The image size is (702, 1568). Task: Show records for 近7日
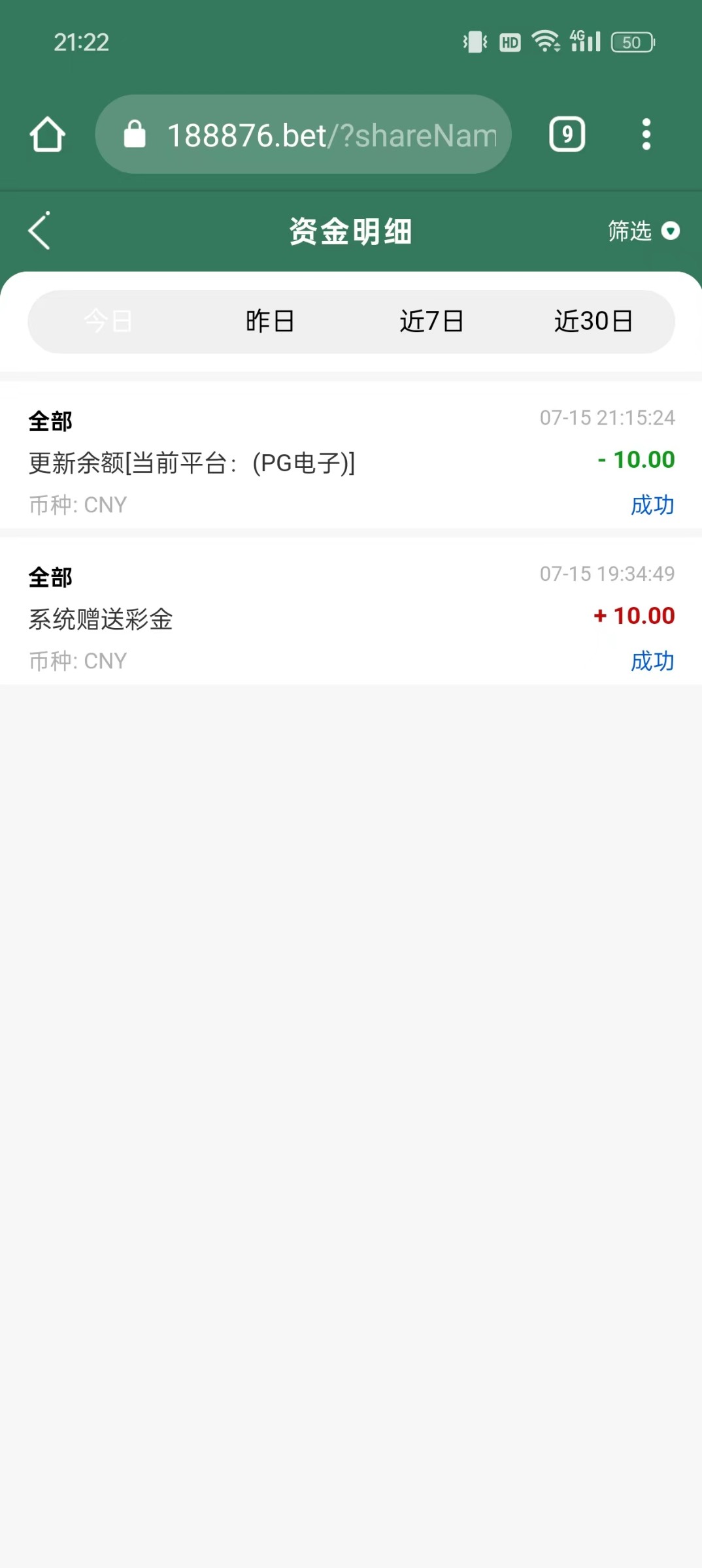[431, 321]
